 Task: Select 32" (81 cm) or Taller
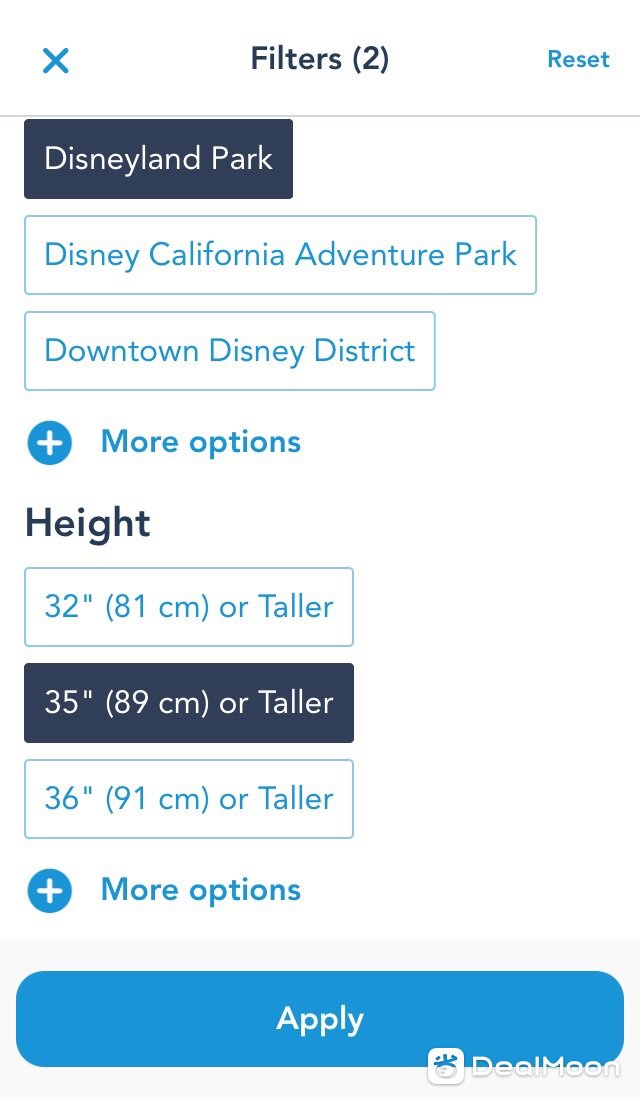tap(189, 607)
